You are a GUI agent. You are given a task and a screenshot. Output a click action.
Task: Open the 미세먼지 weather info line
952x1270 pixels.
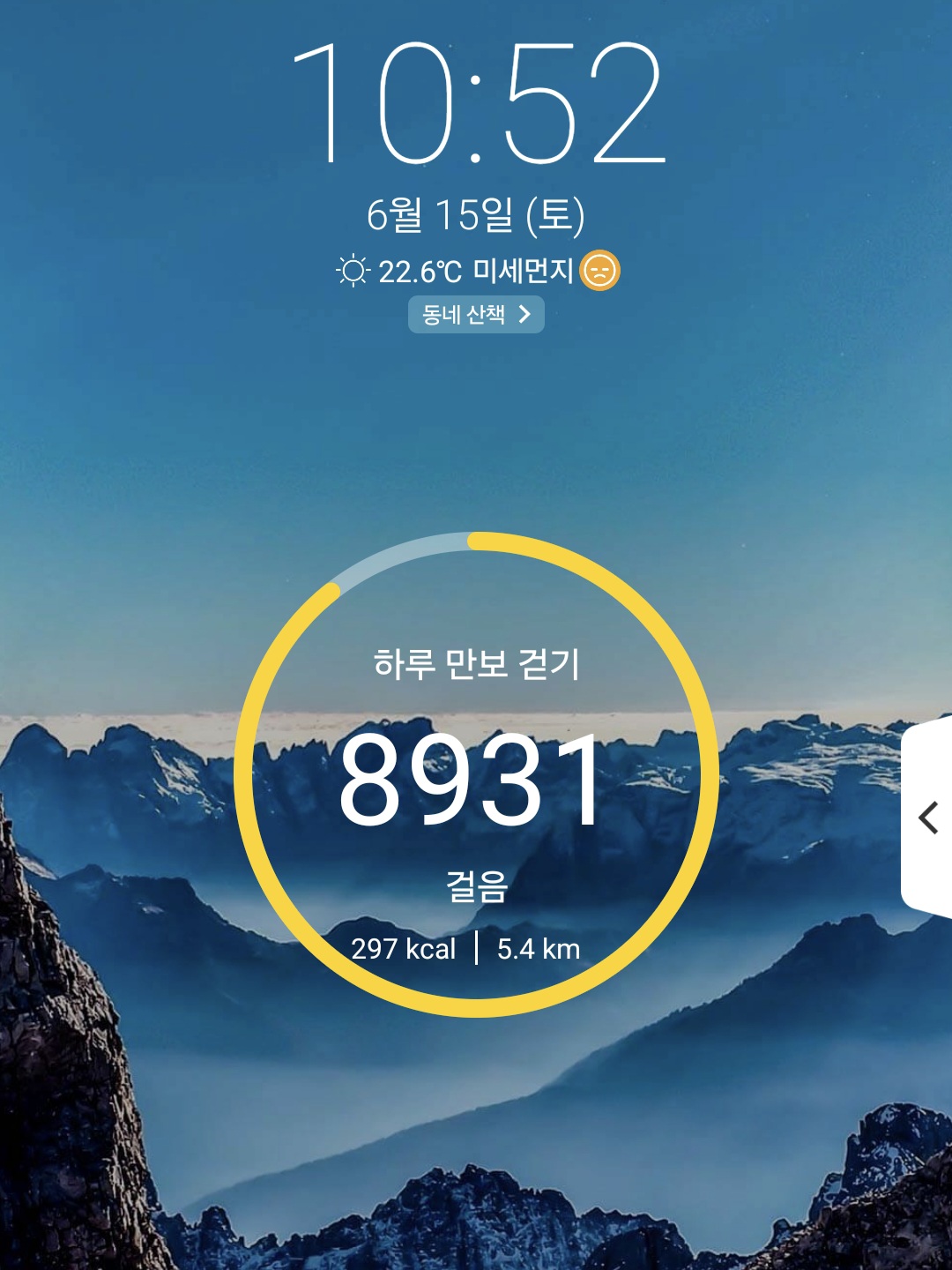click(x=478, y=271)
